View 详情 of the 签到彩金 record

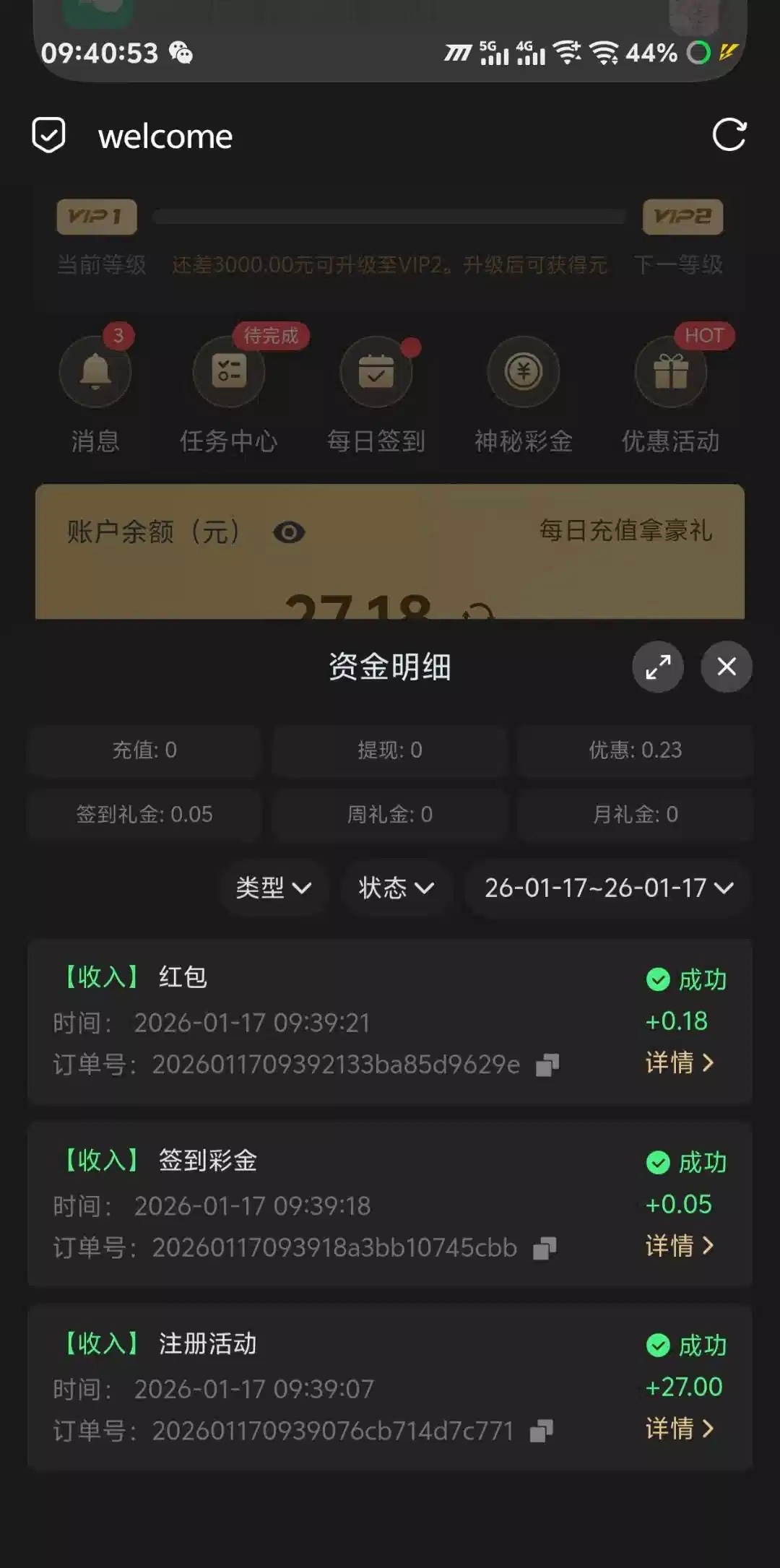tap(679, 1245)
